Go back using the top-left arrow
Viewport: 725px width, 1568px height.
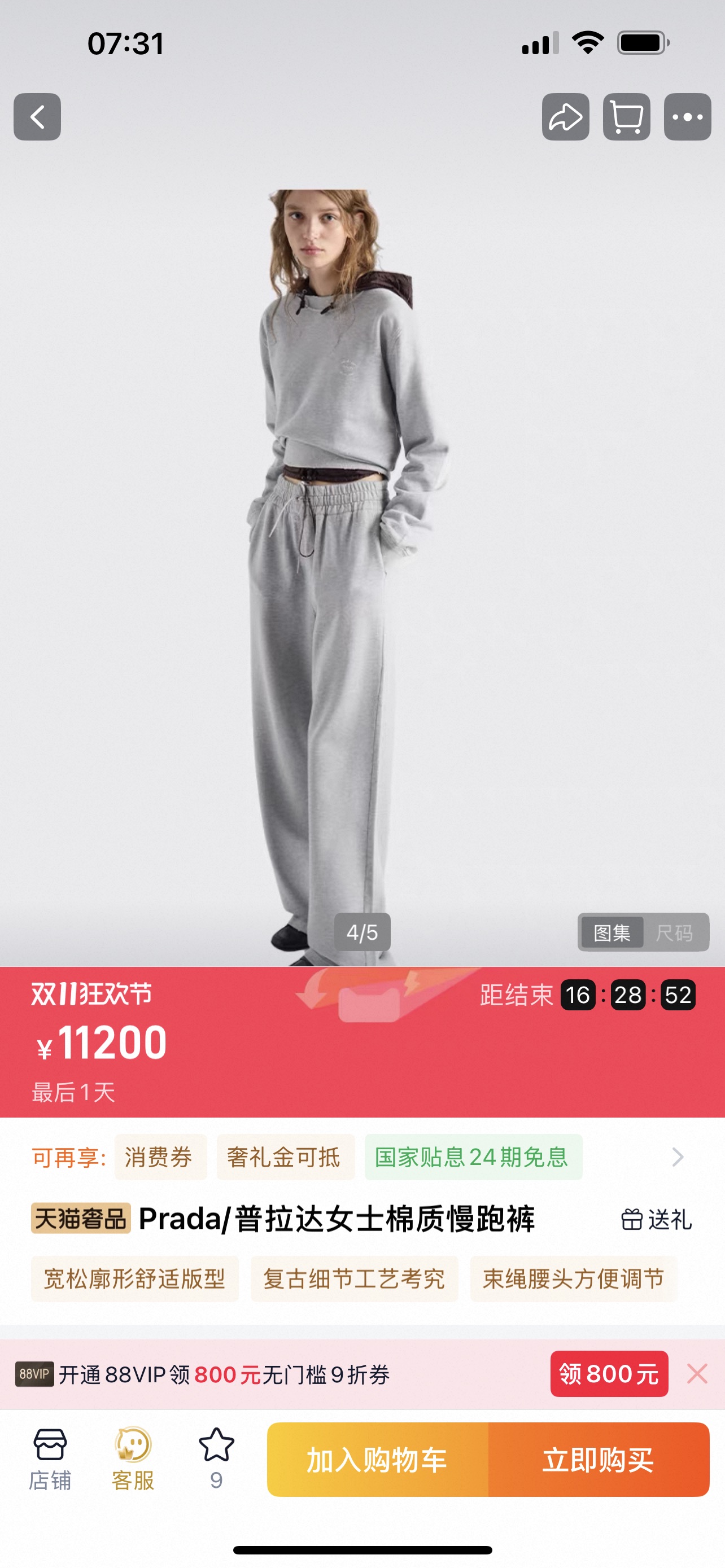tap(37, 117)
